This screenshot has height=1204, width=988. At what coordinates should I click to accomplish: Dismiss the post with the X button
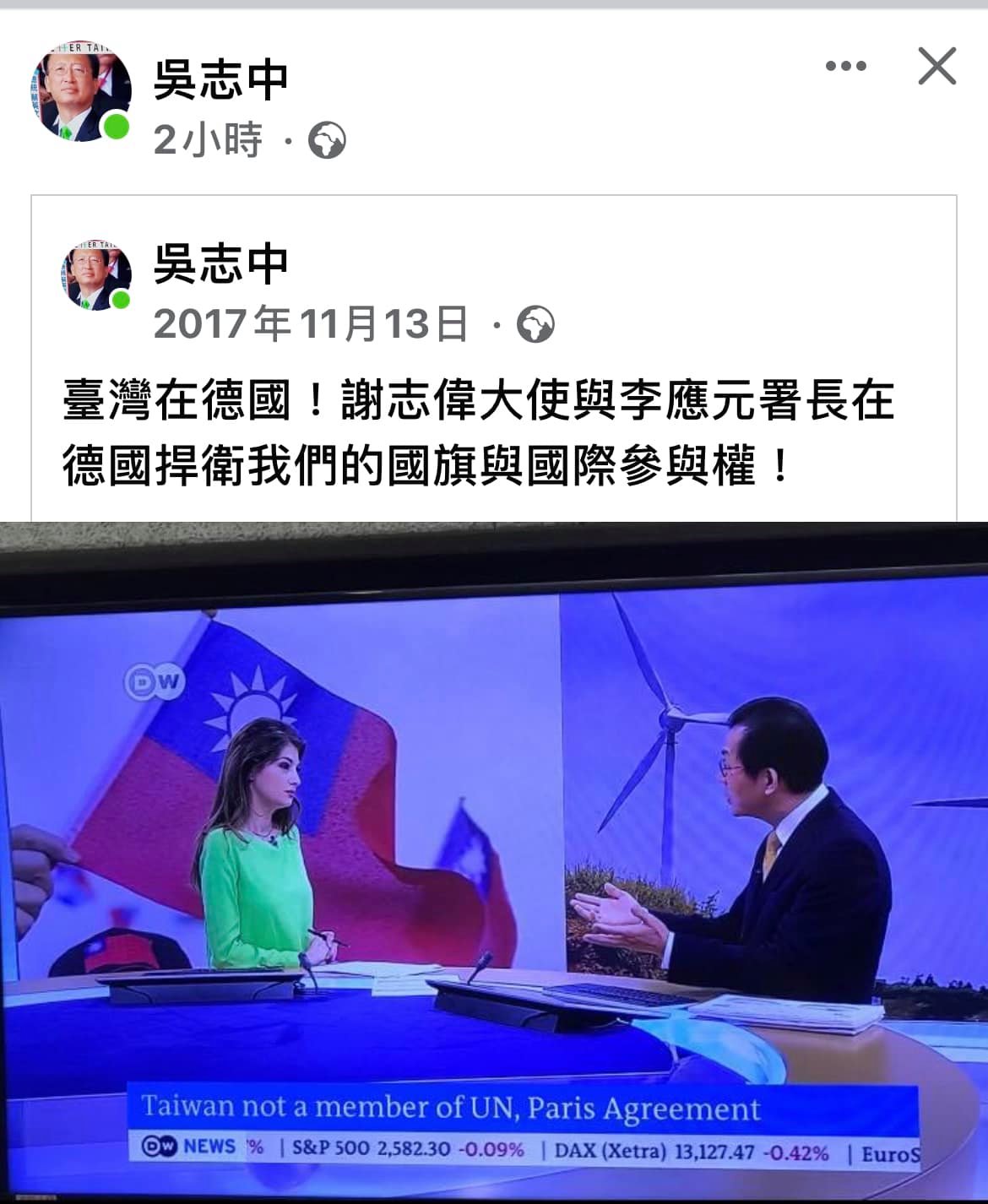936,66
